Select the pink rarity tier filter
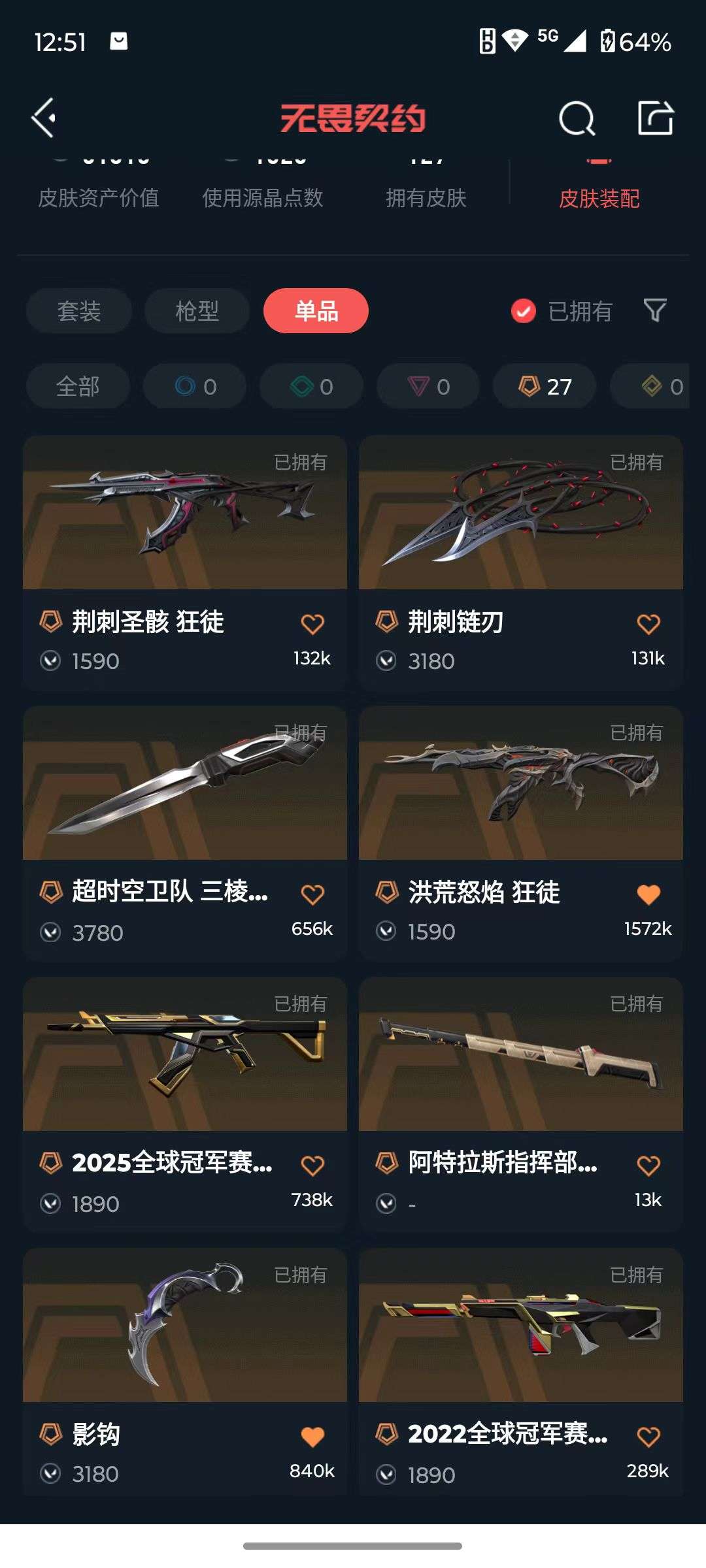Image resolution: width=706 pixels, height=1568 pixels. pyautogui.click(x=427, y=386)
